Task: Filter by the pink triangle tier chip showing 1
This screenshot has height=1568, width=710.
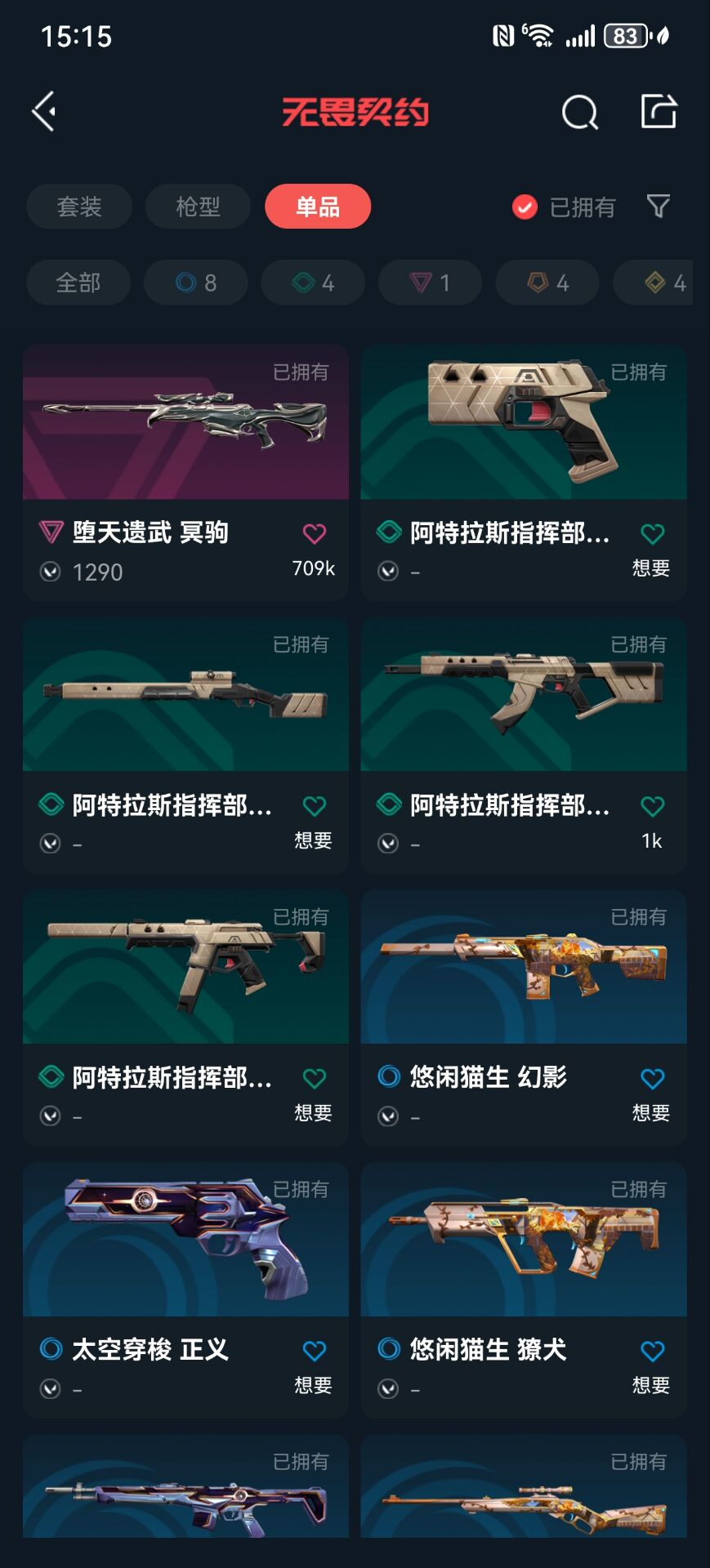Action: [430, 283]
